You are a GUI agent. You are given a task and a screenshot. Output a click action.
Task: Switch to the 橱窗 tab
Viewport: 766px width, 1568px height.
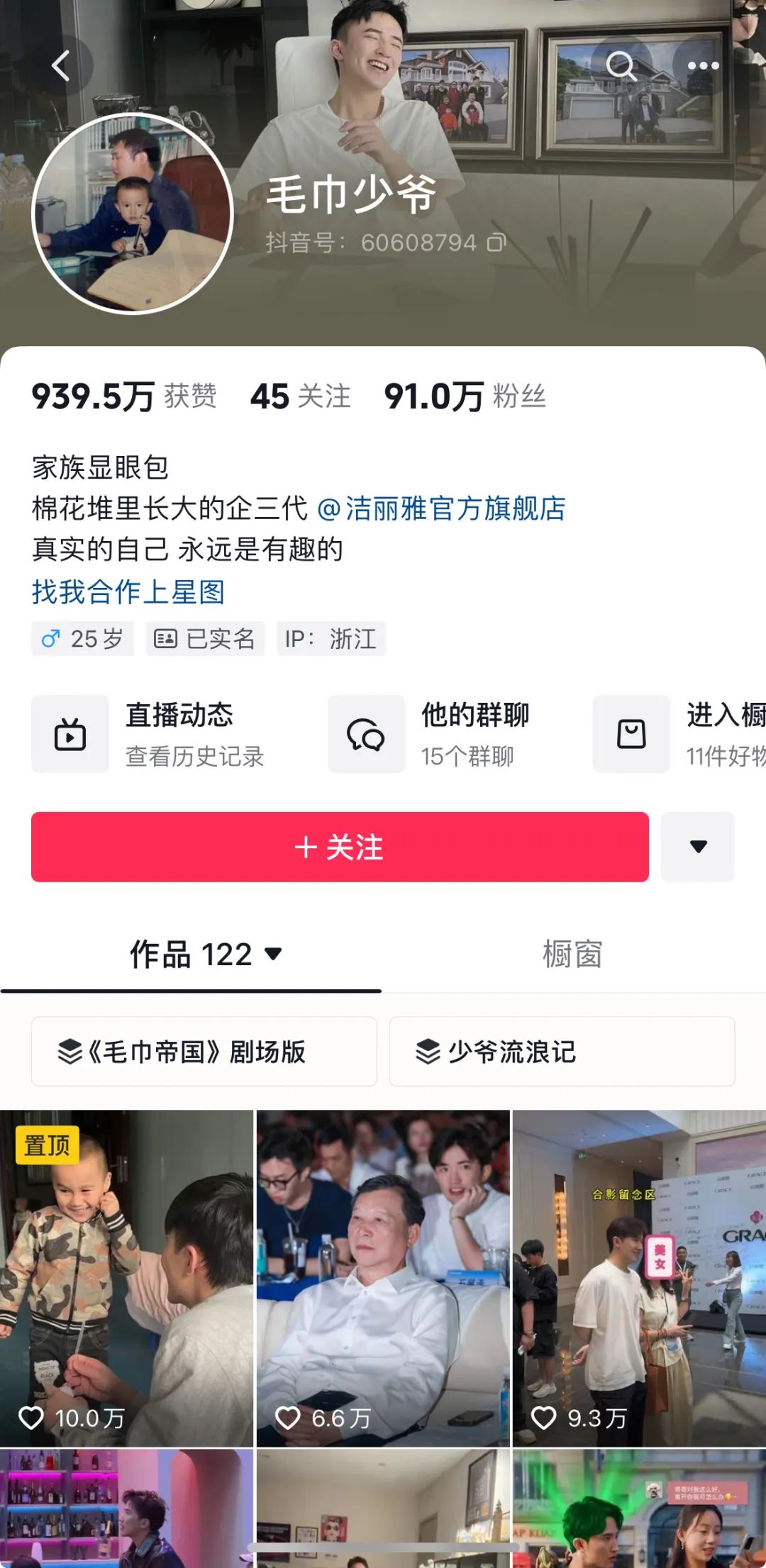572,954
